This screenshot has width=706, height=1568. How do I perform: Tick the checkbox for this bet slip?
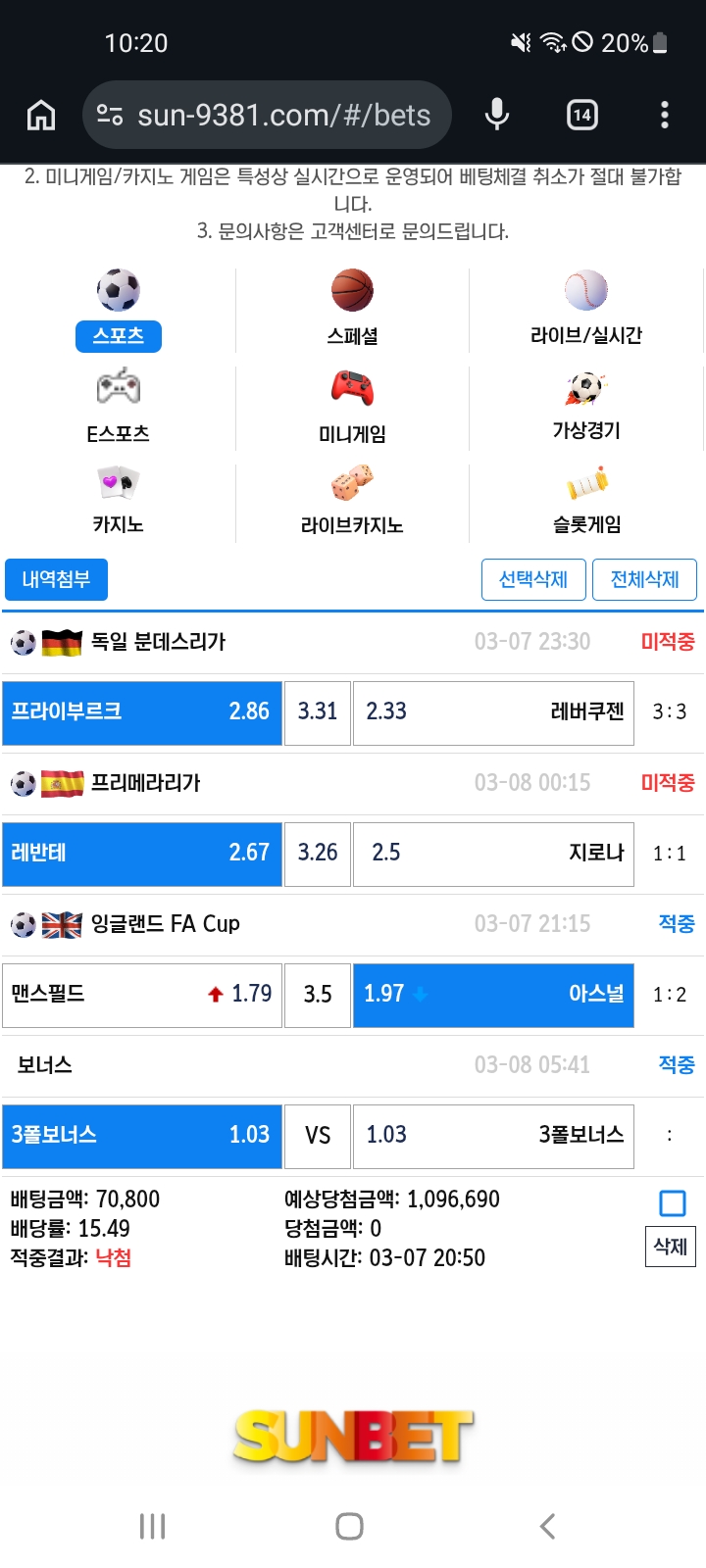point(673,1202)
